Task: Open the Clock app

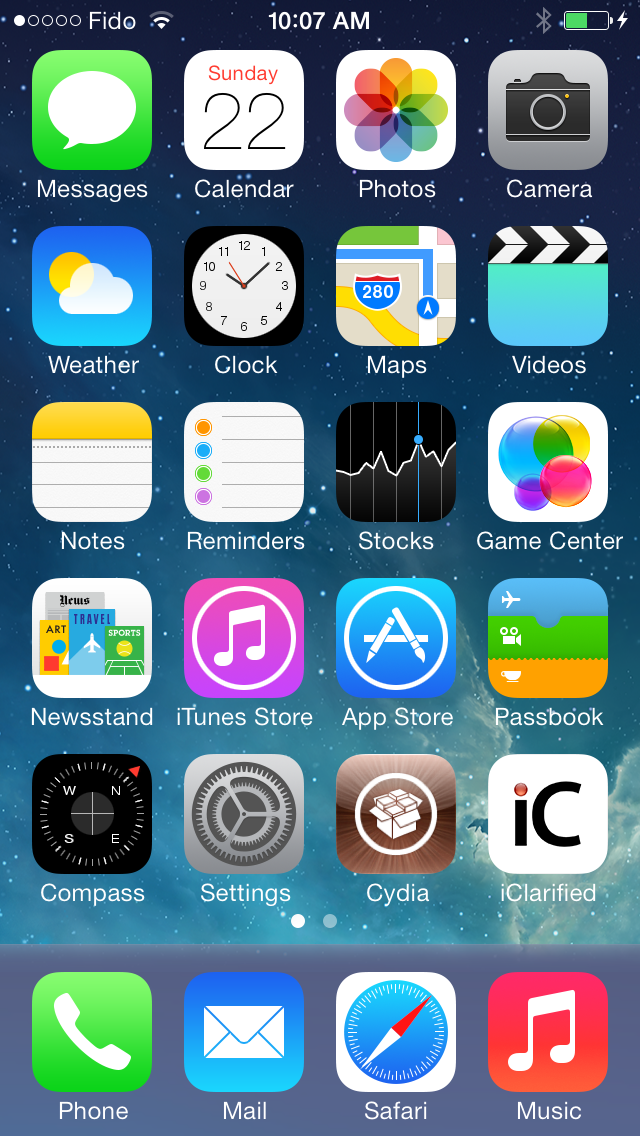Action: (244, 286)
